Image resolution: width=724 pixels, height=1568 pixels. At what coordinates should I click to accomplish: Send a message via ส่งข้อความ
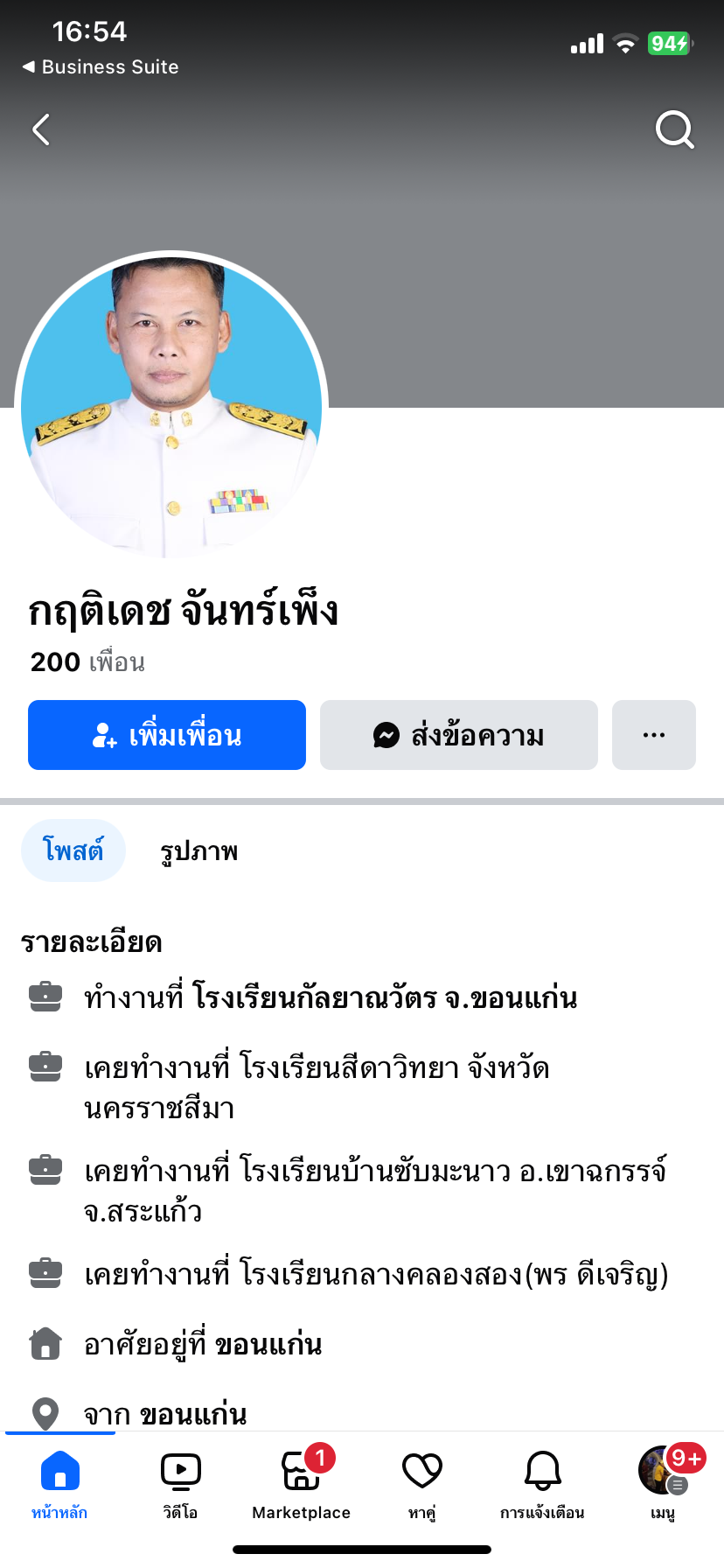point(459,735)
